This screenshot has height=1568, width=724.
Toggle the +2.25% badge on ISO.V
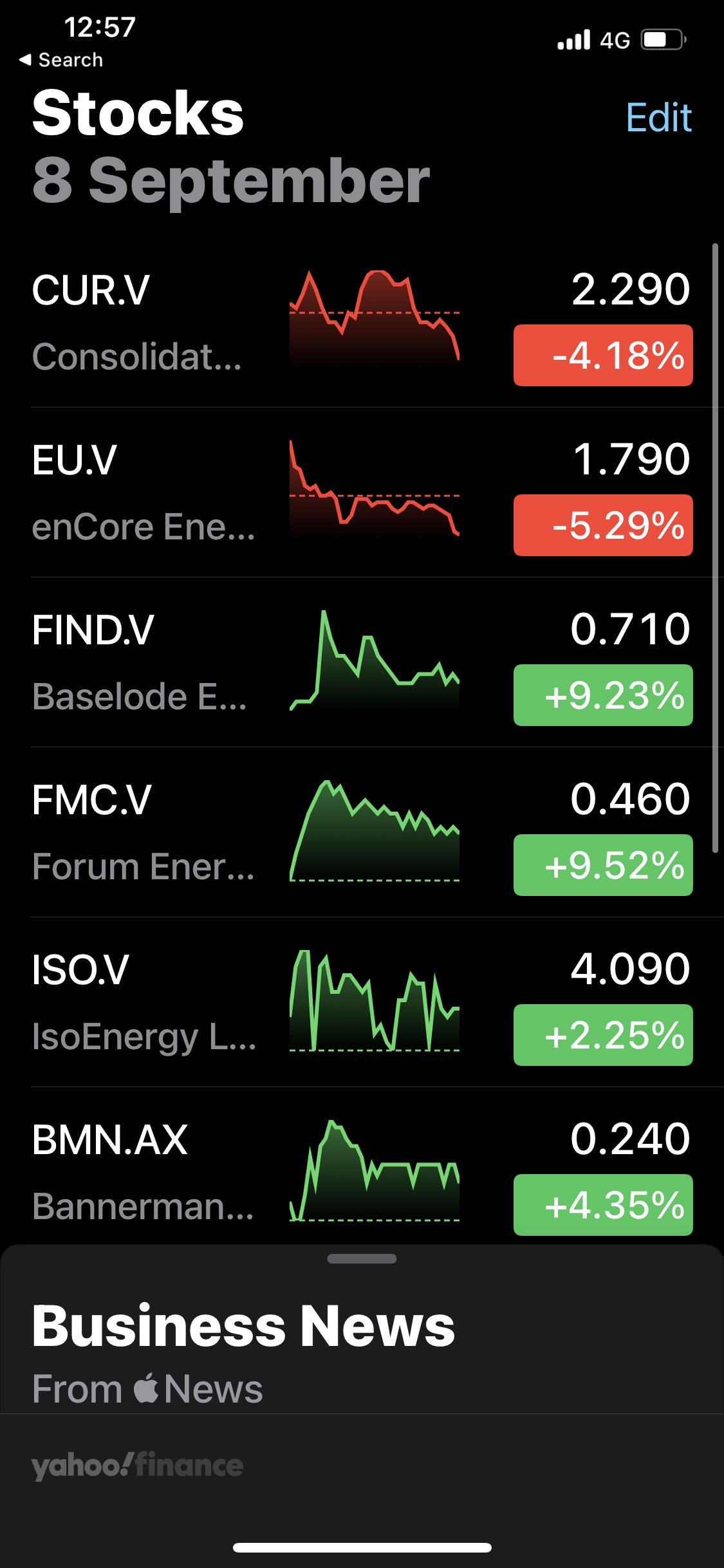603,1035
